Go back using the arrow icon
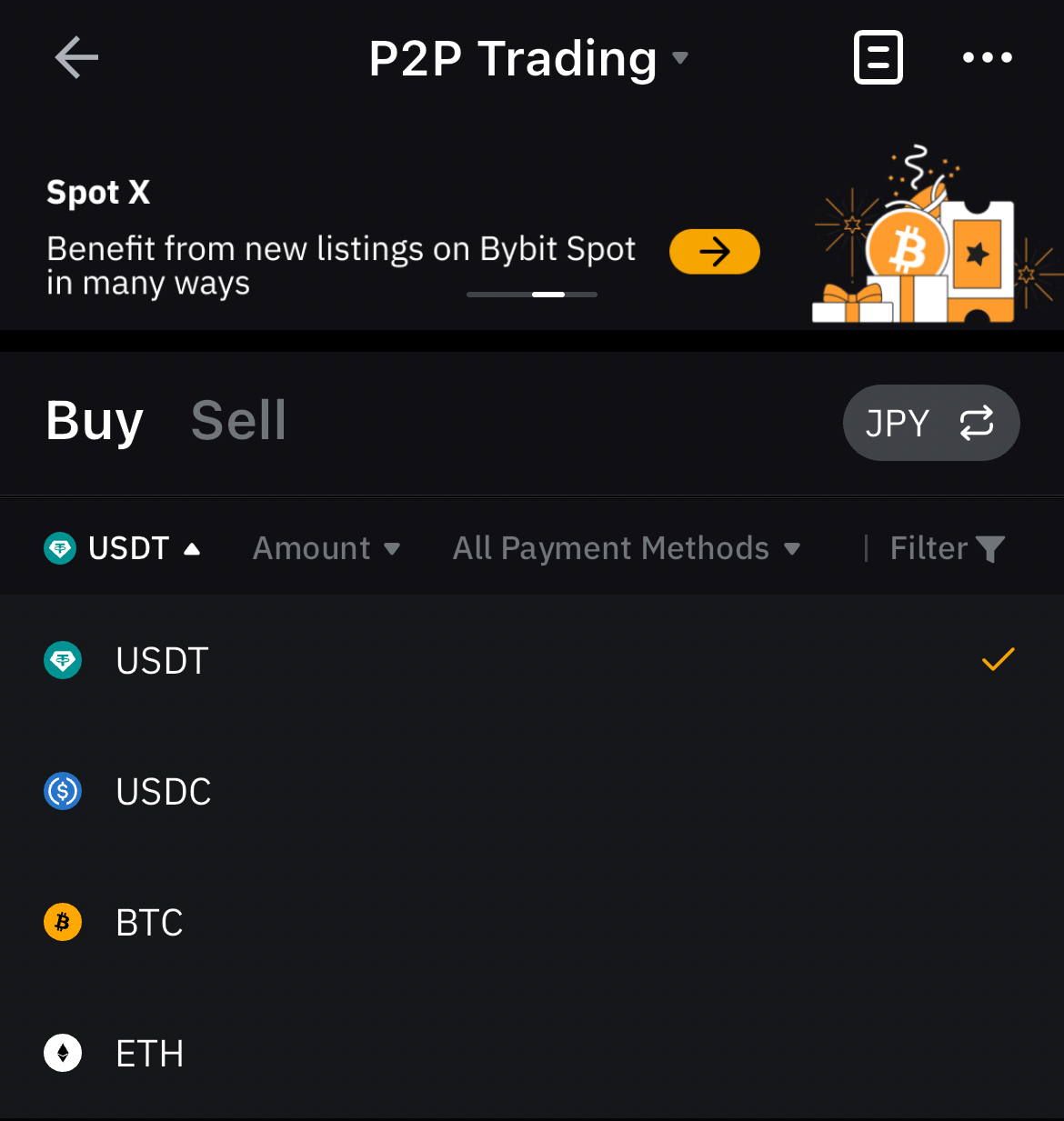The height and width of the screenshot is (1121, 1064). (76, 58)
